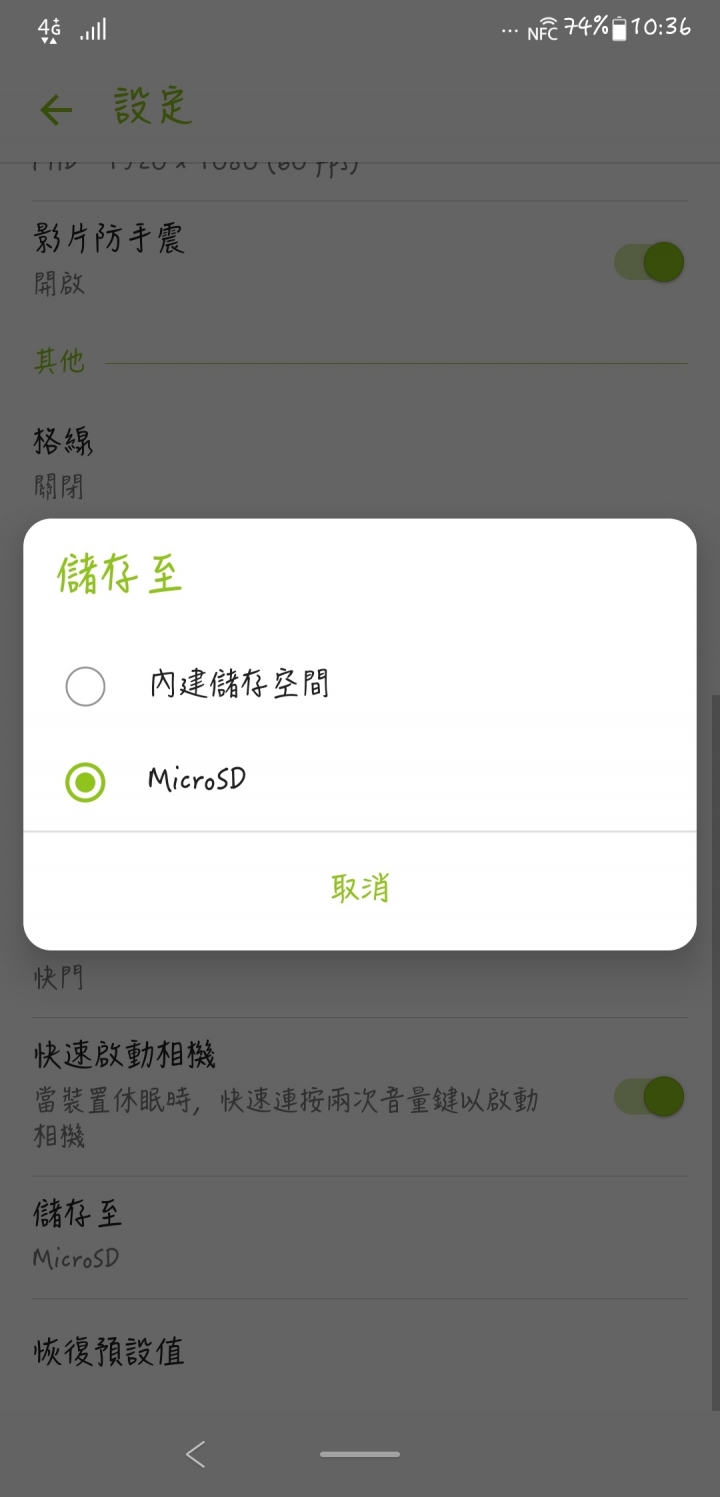This screenshot has height=1497, width=720.
Task: Select 內建儲存空間 as storage location
Action: click(360, 686)
